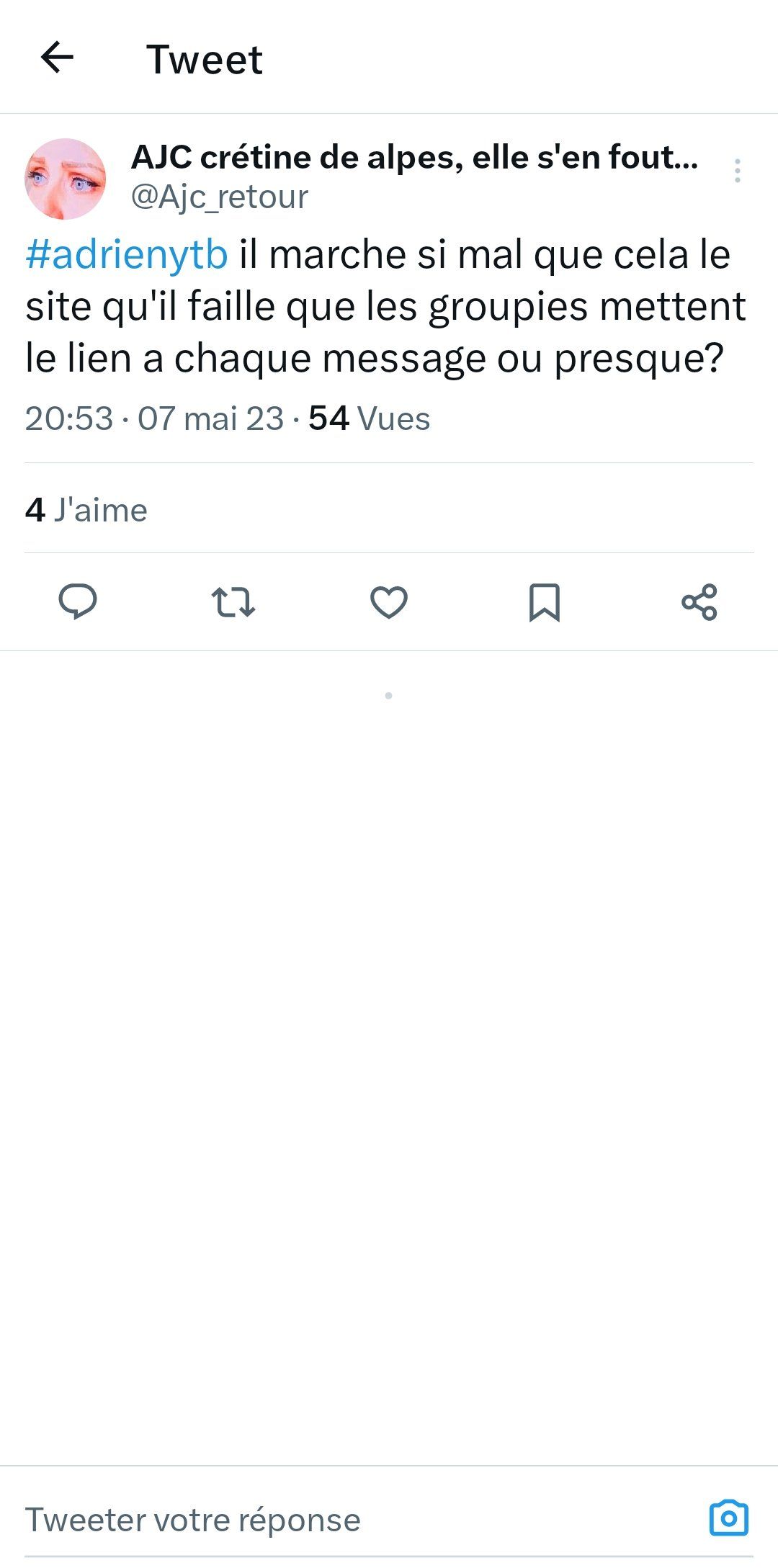778x1568 pixels.
Task: Open the tweet's three-dot overflow menu
Action: click(737, 171)
